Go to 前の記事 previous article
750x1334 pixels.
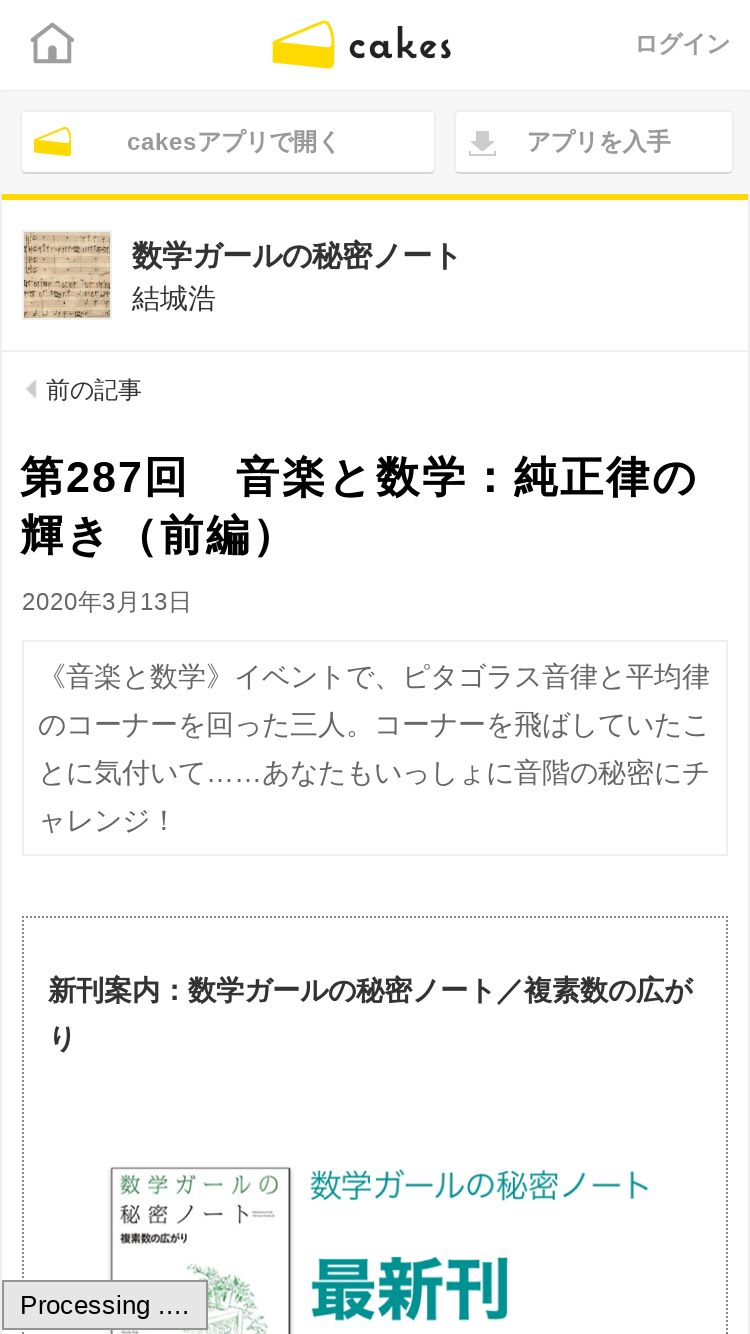[x=84, y=390]
